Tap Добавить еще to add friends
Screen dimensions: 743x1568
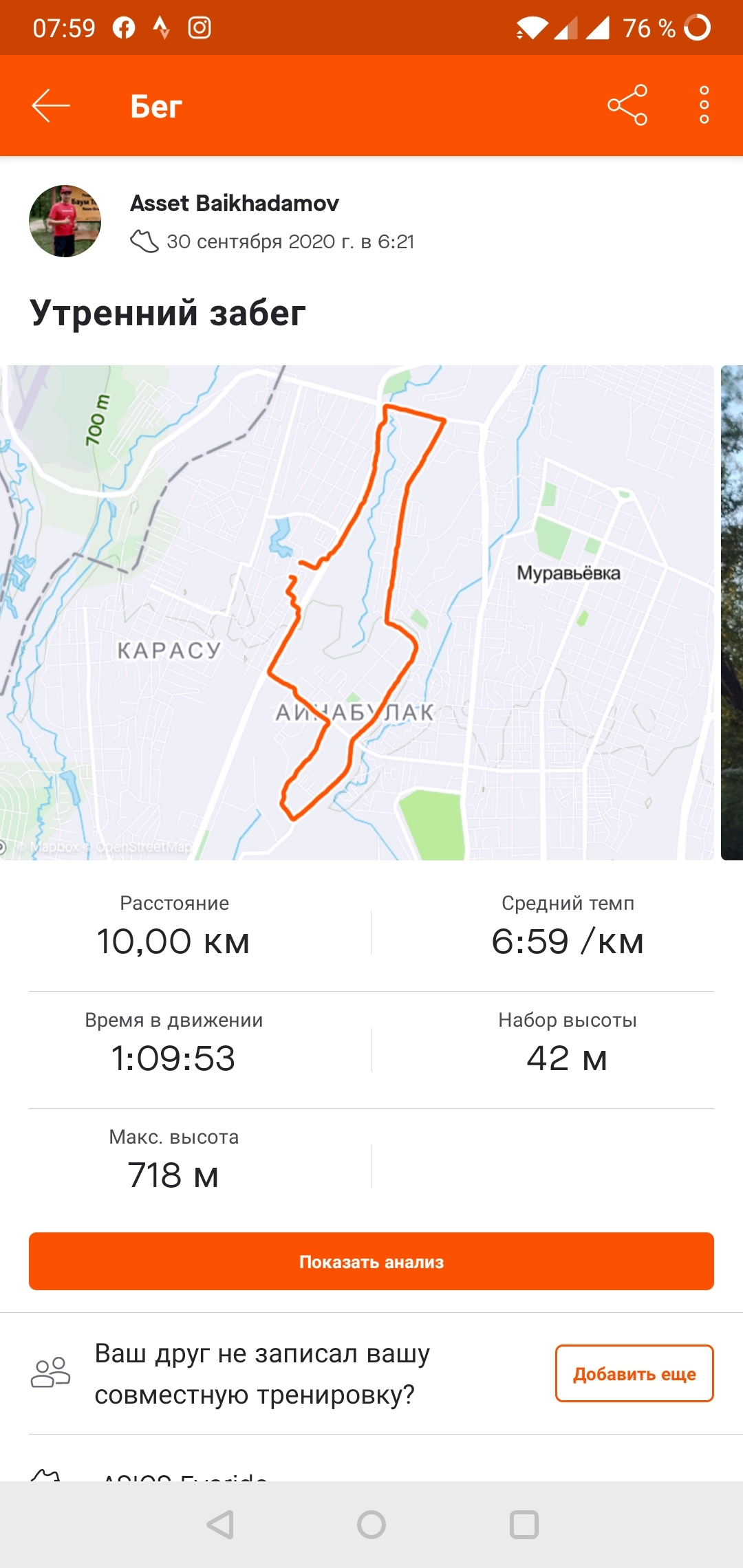point(634,1373)
